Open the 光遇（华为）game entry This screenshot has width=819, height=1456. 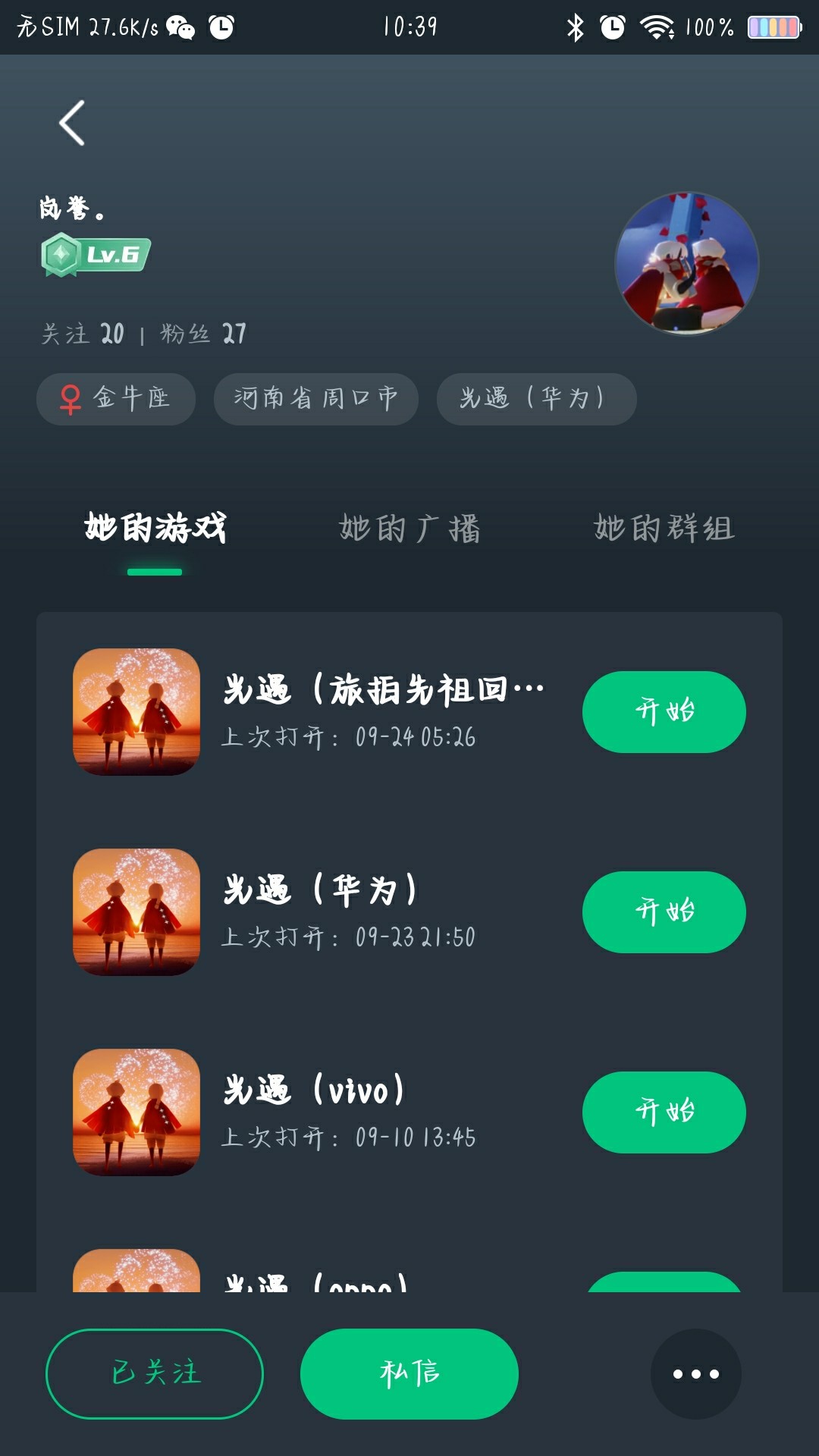tap(312, 912)
